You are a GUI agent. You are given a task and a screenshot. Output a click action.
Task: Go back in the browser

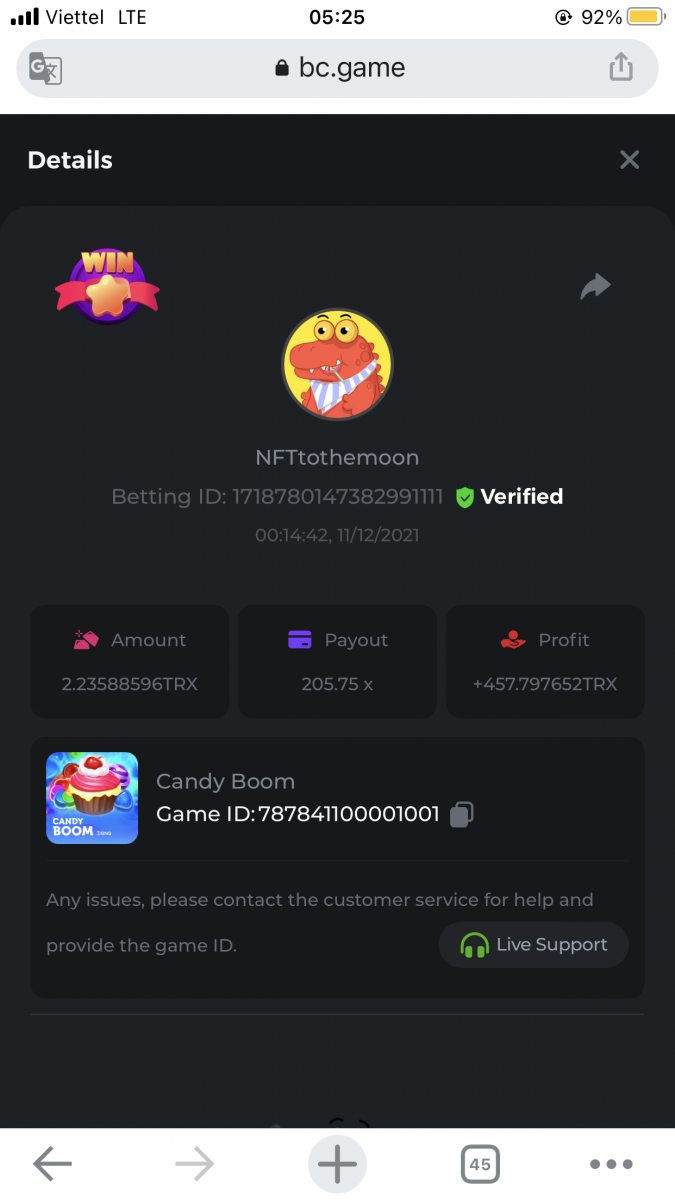(x=52, y=1164)
